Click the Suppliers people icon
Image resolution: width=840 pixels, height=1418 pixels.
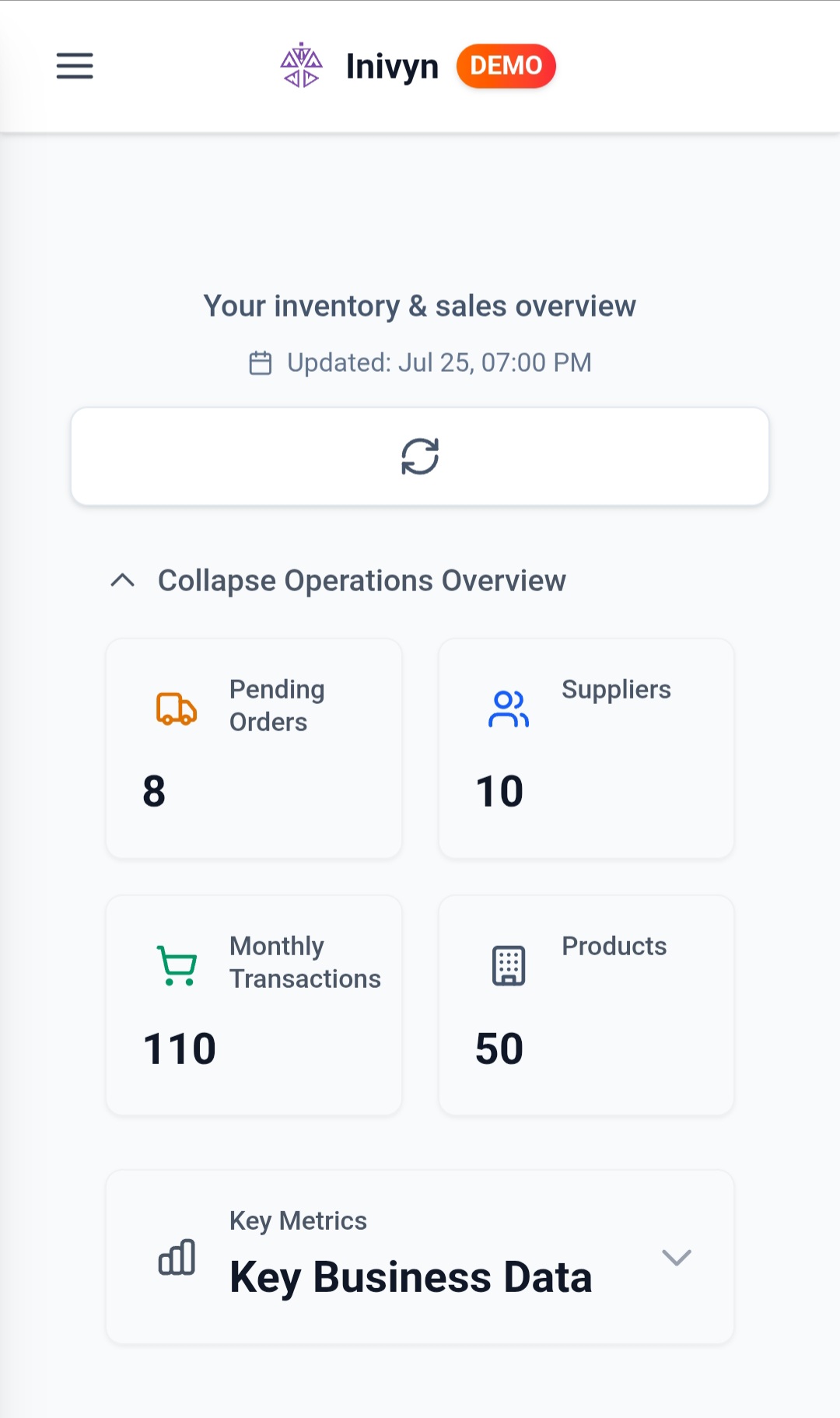pyautogui.click(x=509, y=707)
